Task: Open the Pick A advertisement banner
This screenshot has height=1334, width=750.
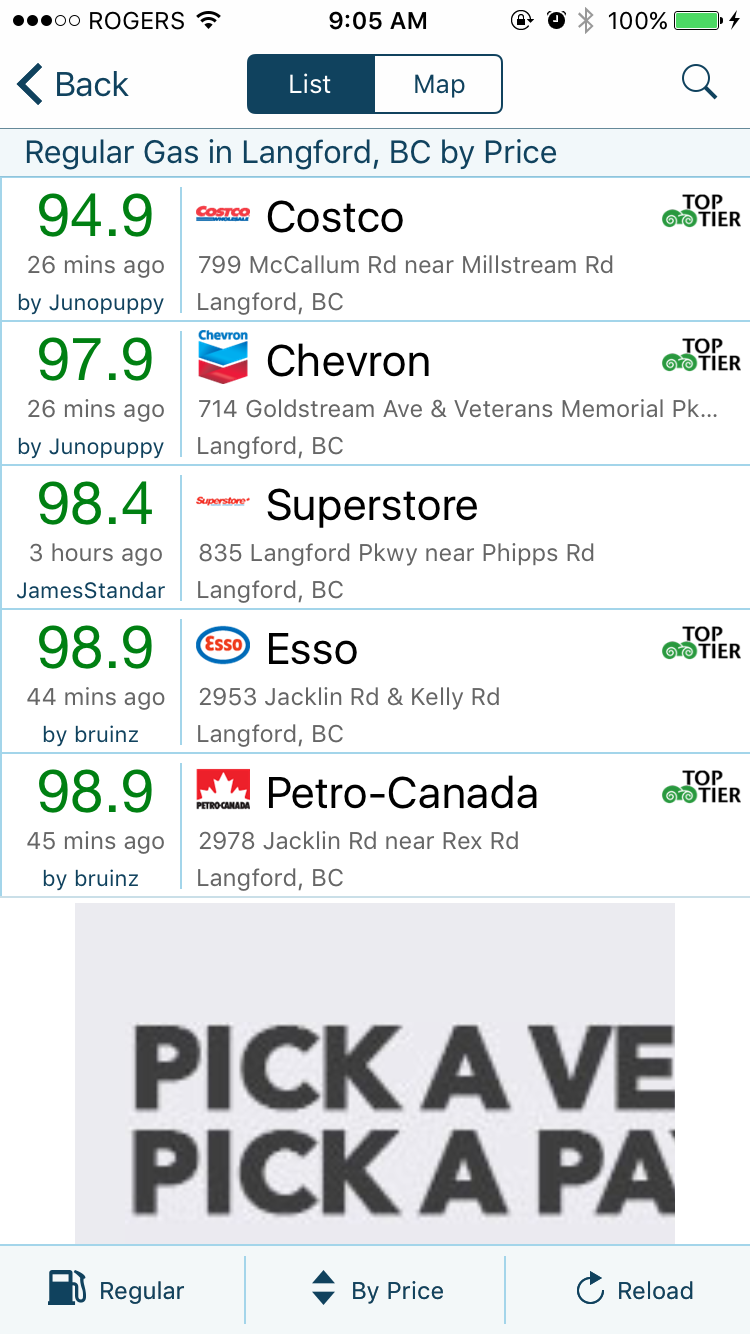Action: click(x=375, y=1073)
